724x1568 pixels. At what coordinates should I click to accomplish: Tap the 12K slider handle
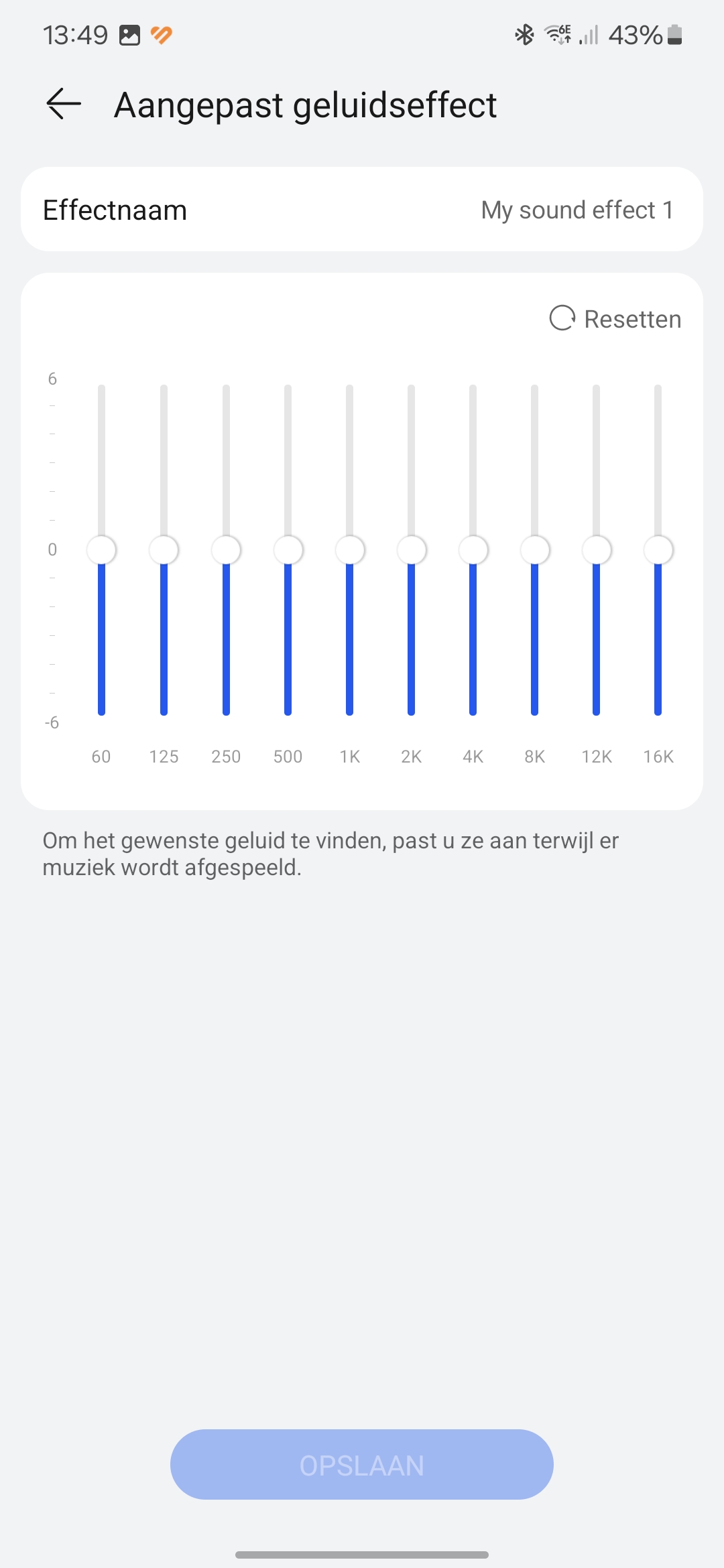coord(597,550)
